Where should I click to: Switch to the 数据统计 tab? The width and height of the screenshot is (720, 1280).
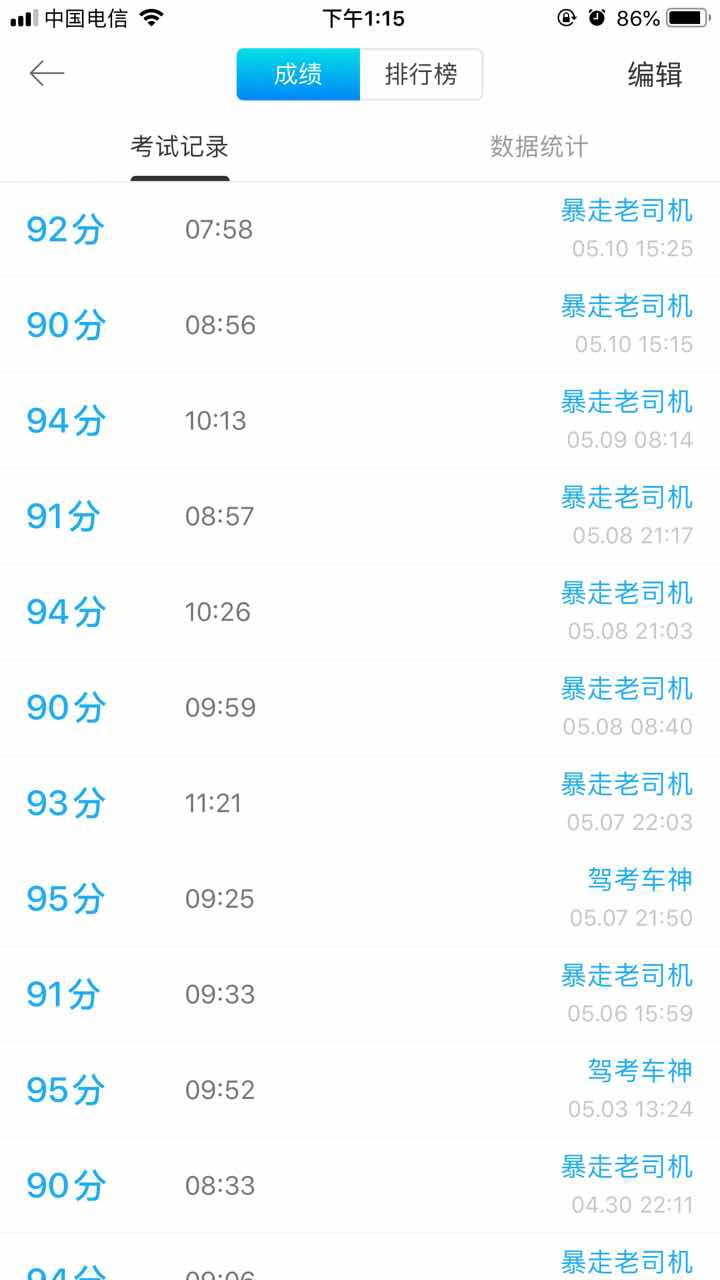(x=539, y=147)
